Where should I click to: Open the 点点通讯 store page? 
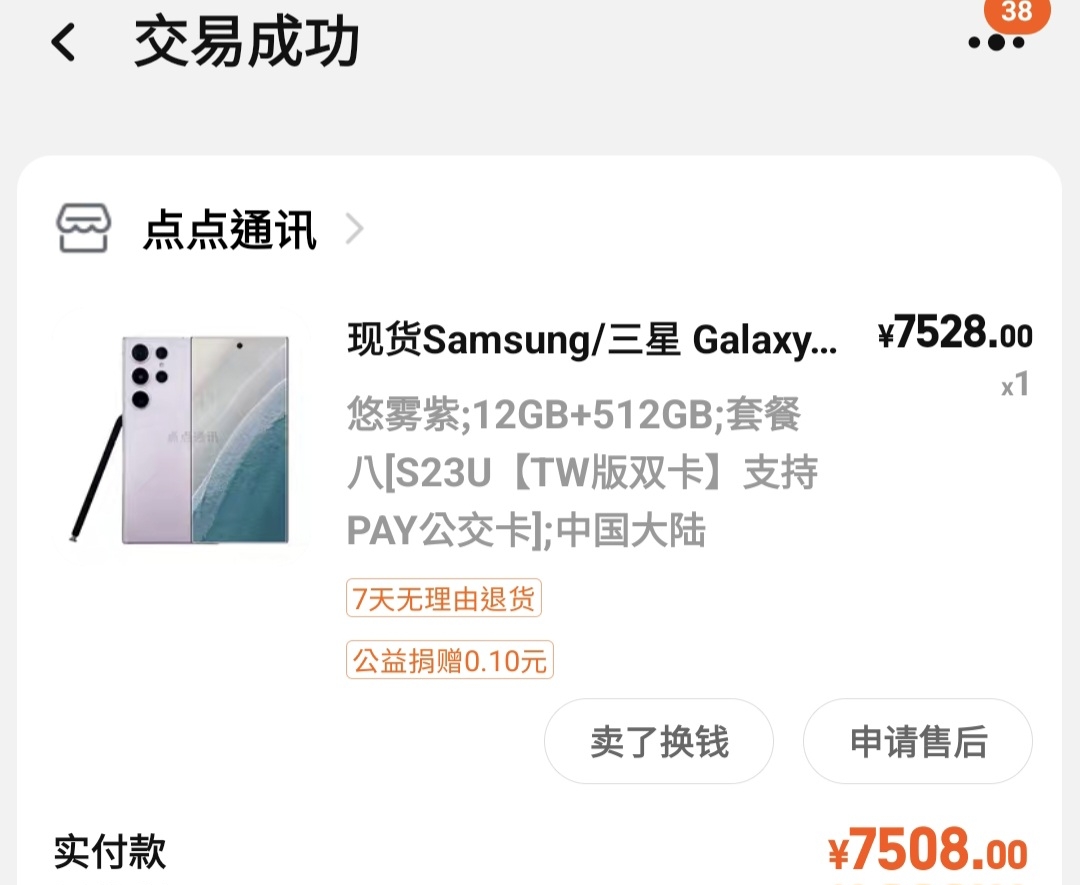pyautogui.click(x=230, y=231)
